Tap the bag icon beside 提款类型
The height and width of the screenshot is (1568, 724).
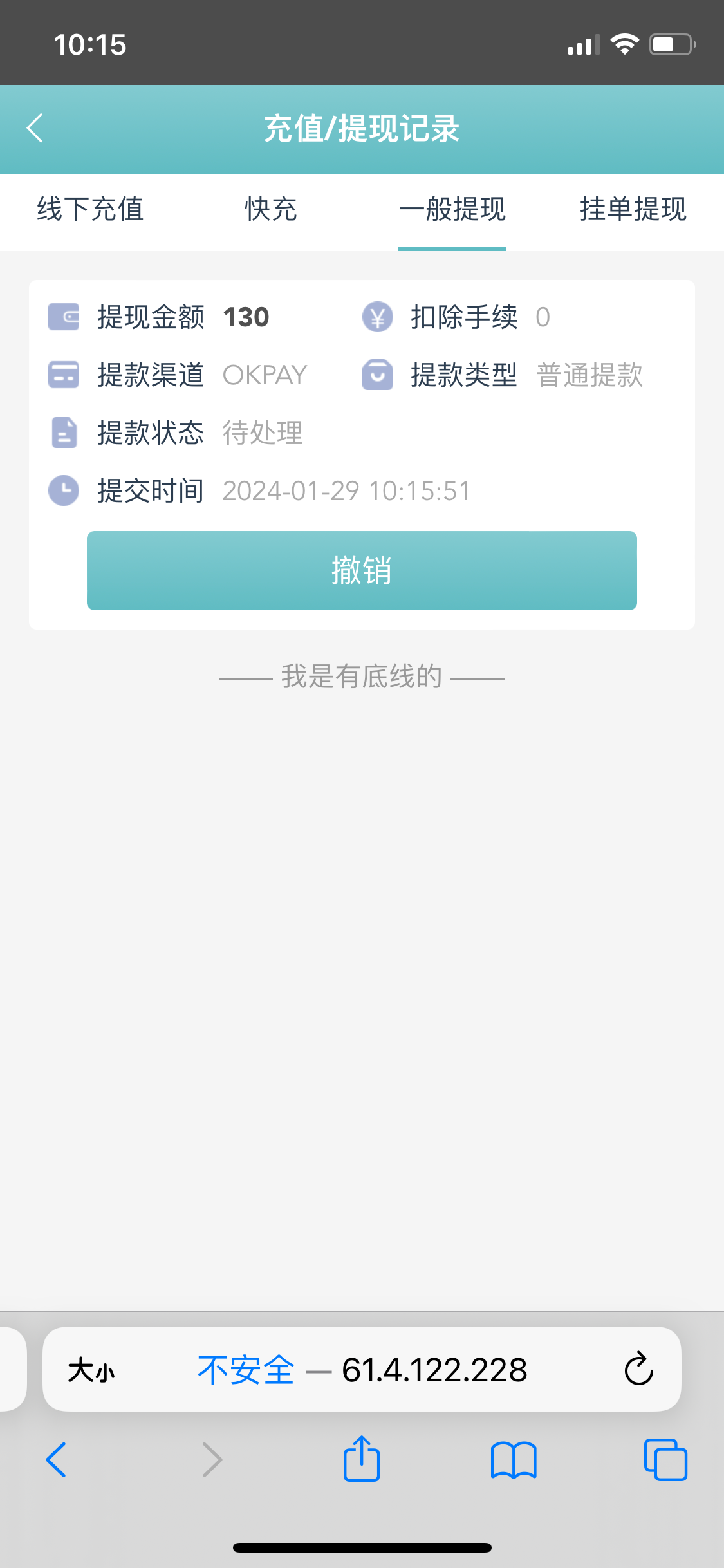coord(378,375)
